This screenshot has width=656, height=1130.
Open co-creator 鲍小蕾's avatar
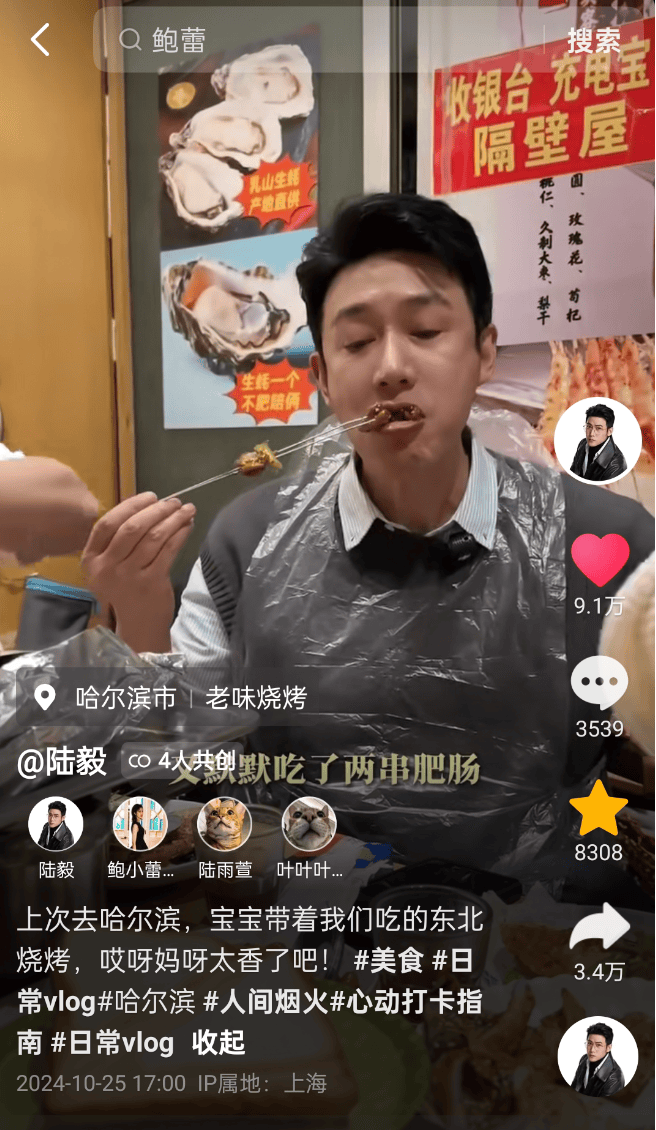click(140, 824)
